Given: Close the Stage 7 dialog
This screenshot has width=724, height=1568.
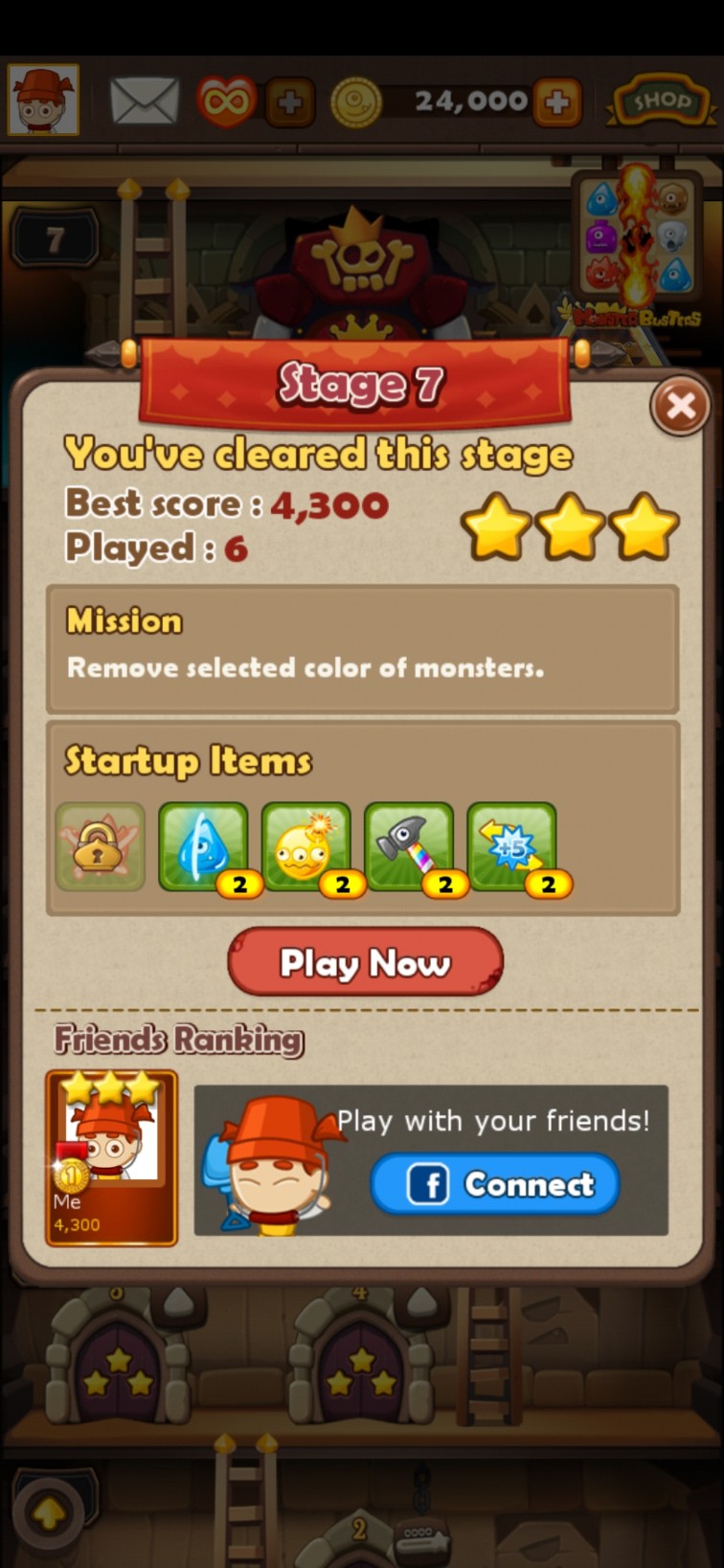Looking at the screenshot, I should [680, 407].
